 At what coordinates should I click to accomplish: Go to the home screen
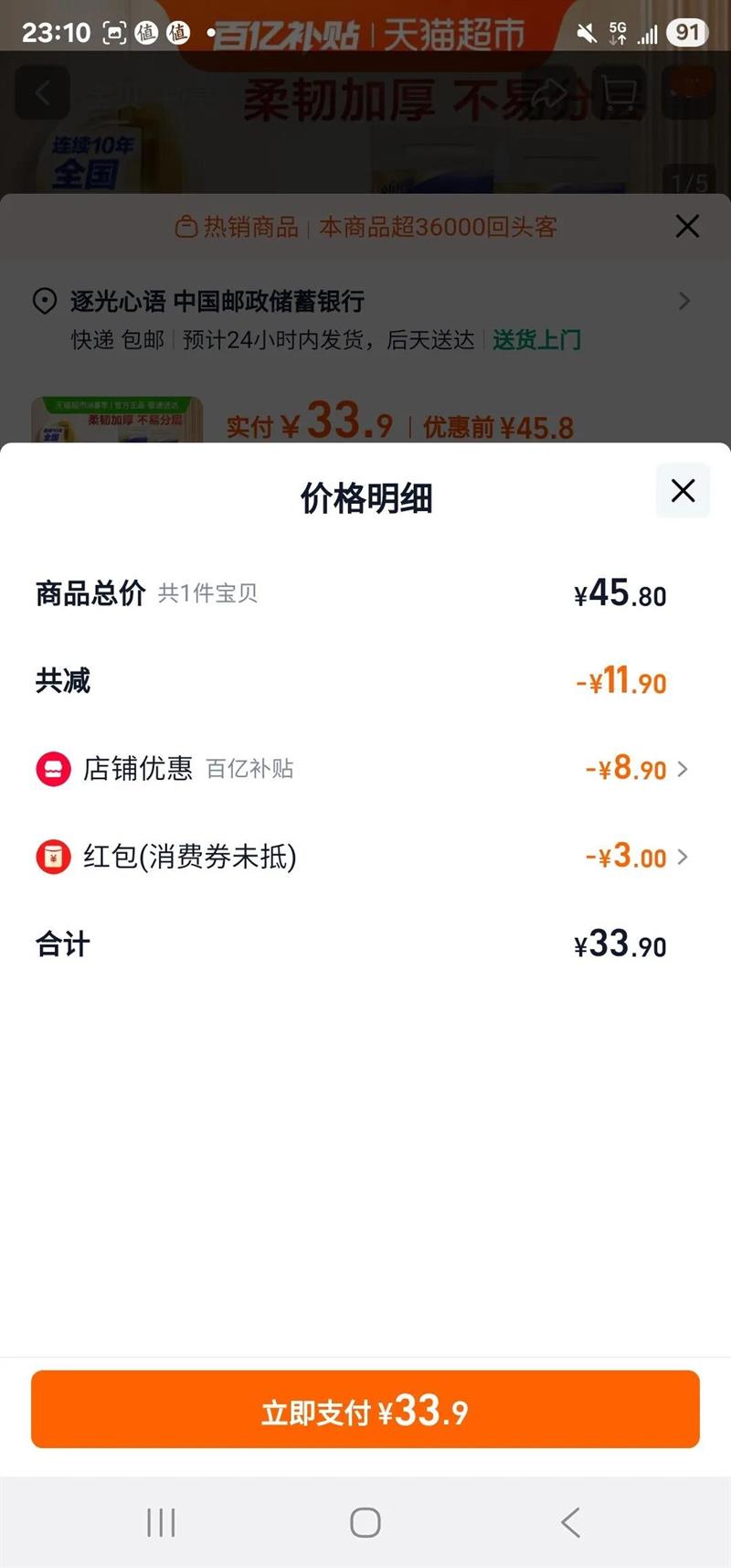pyautogui.click(x=365, y=1522)
